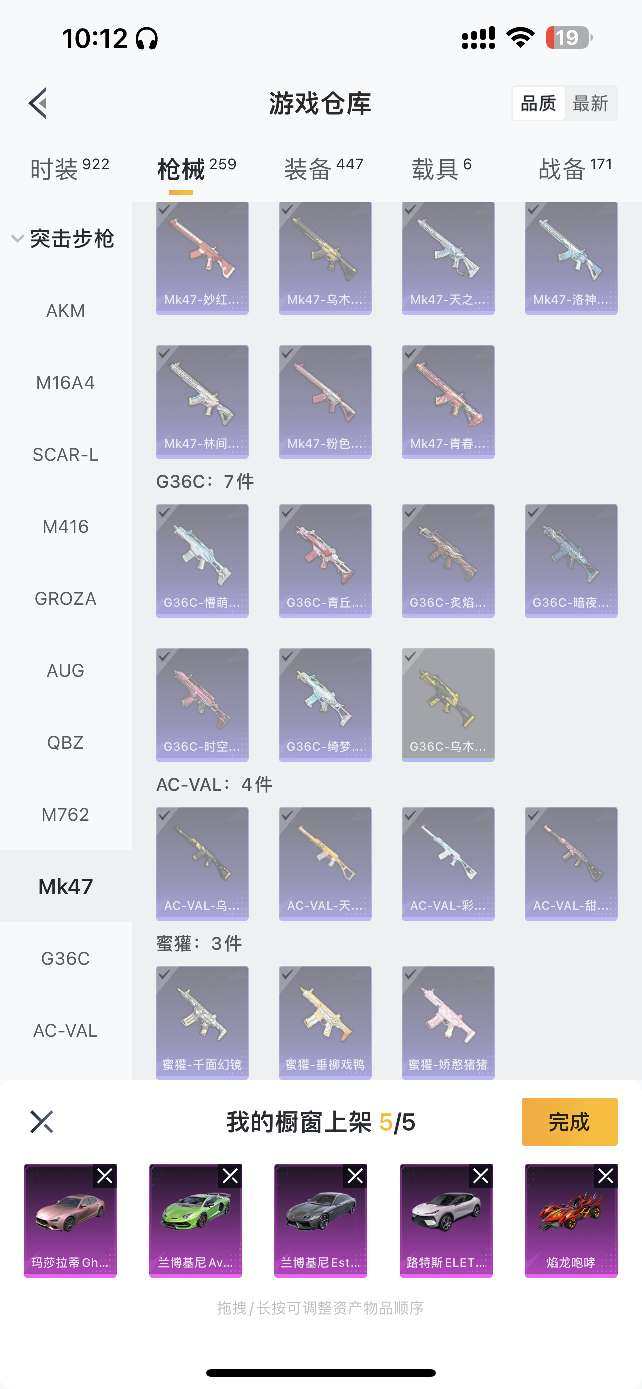The image size is (642, 1389).
Task: Jump to the G36C weapon section
Action: [65, 959]
